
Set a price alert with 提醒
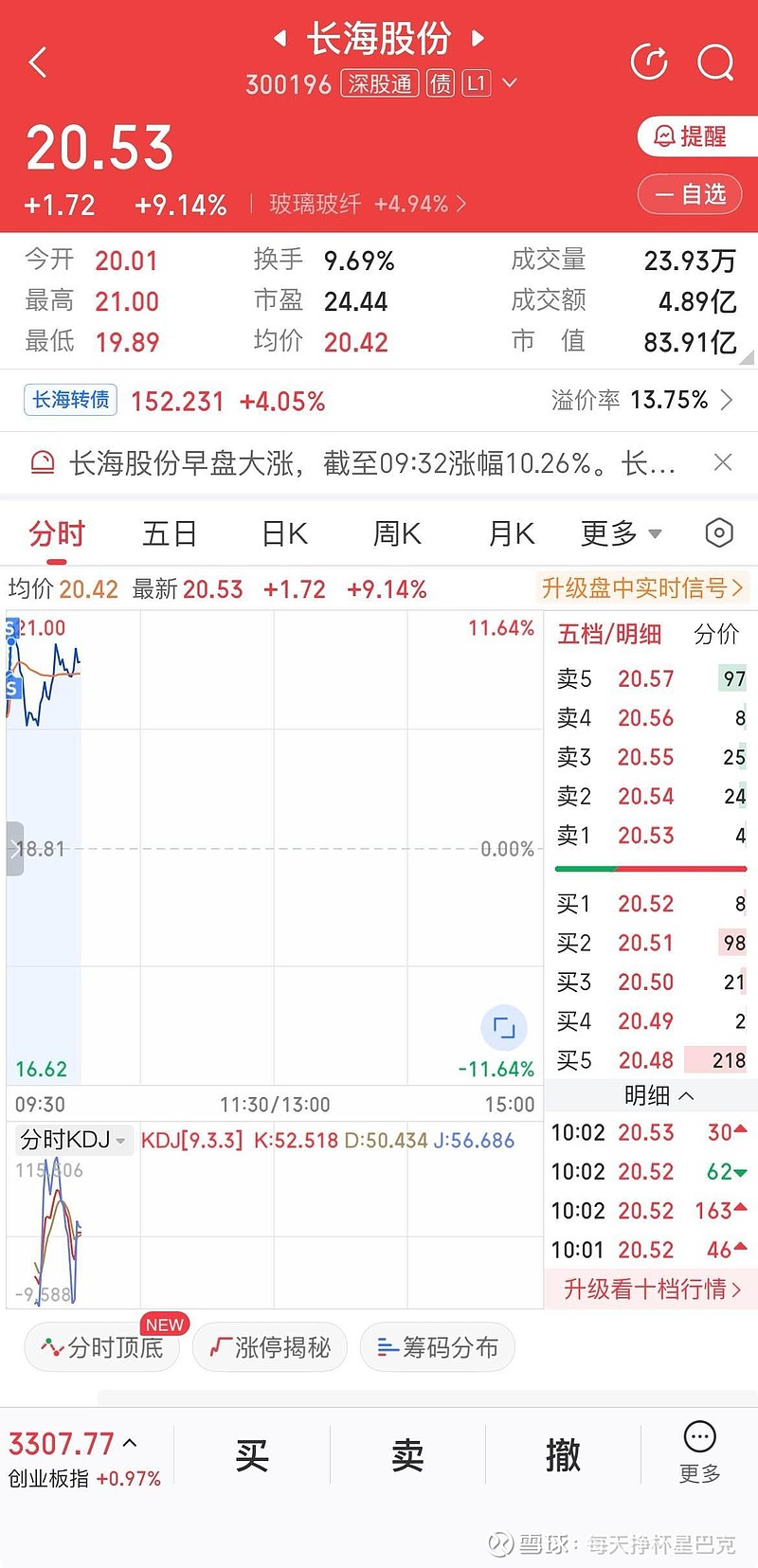(x=695, y=136)
